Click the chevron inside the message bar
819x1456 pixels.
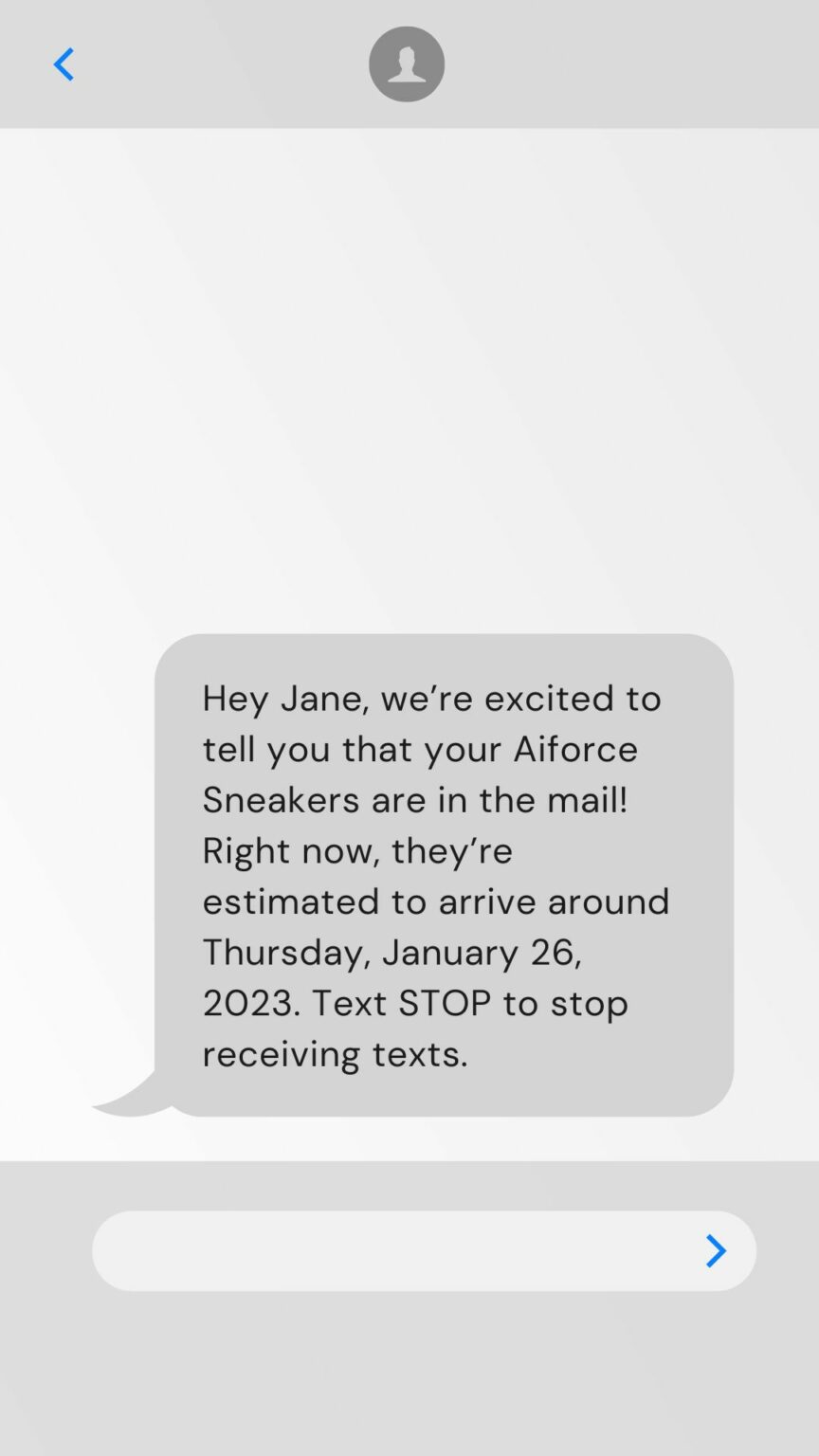[716, 1250]
